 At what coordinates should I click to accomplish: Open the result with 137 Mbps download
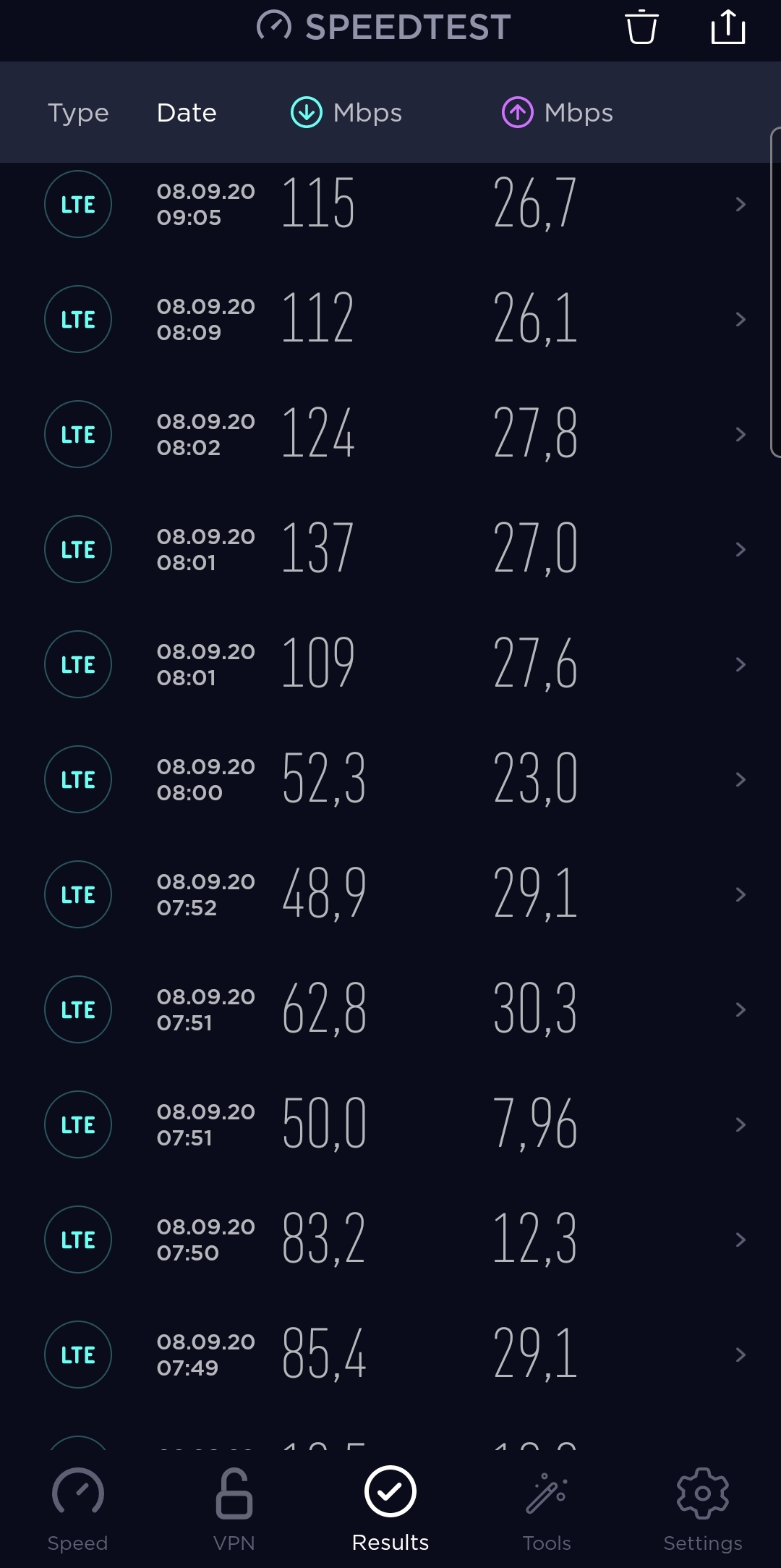[390, 549]
